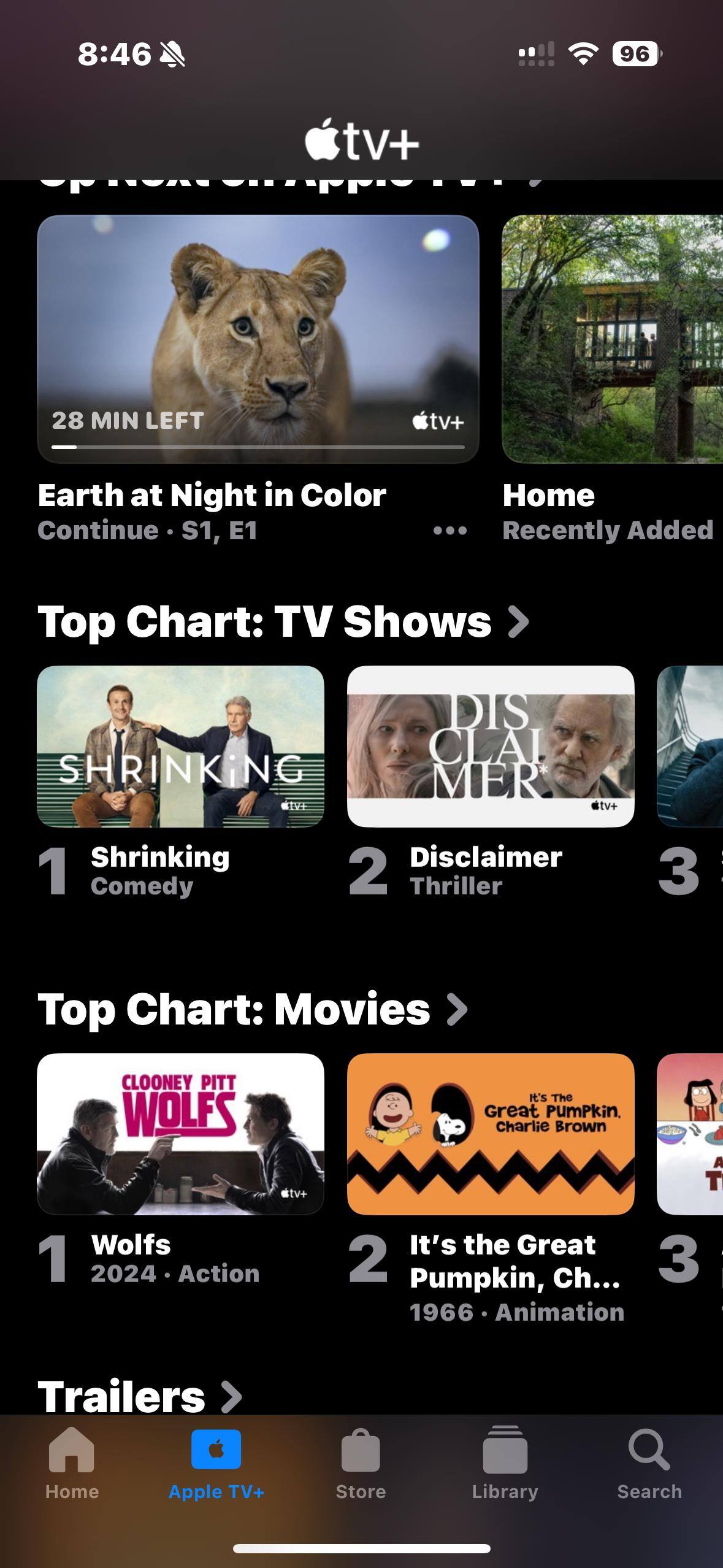Image resolution: width=723 pixels, height=1568 pixels.
Task: Select the Apple TV+ tab
Action: pos(216,1463)
